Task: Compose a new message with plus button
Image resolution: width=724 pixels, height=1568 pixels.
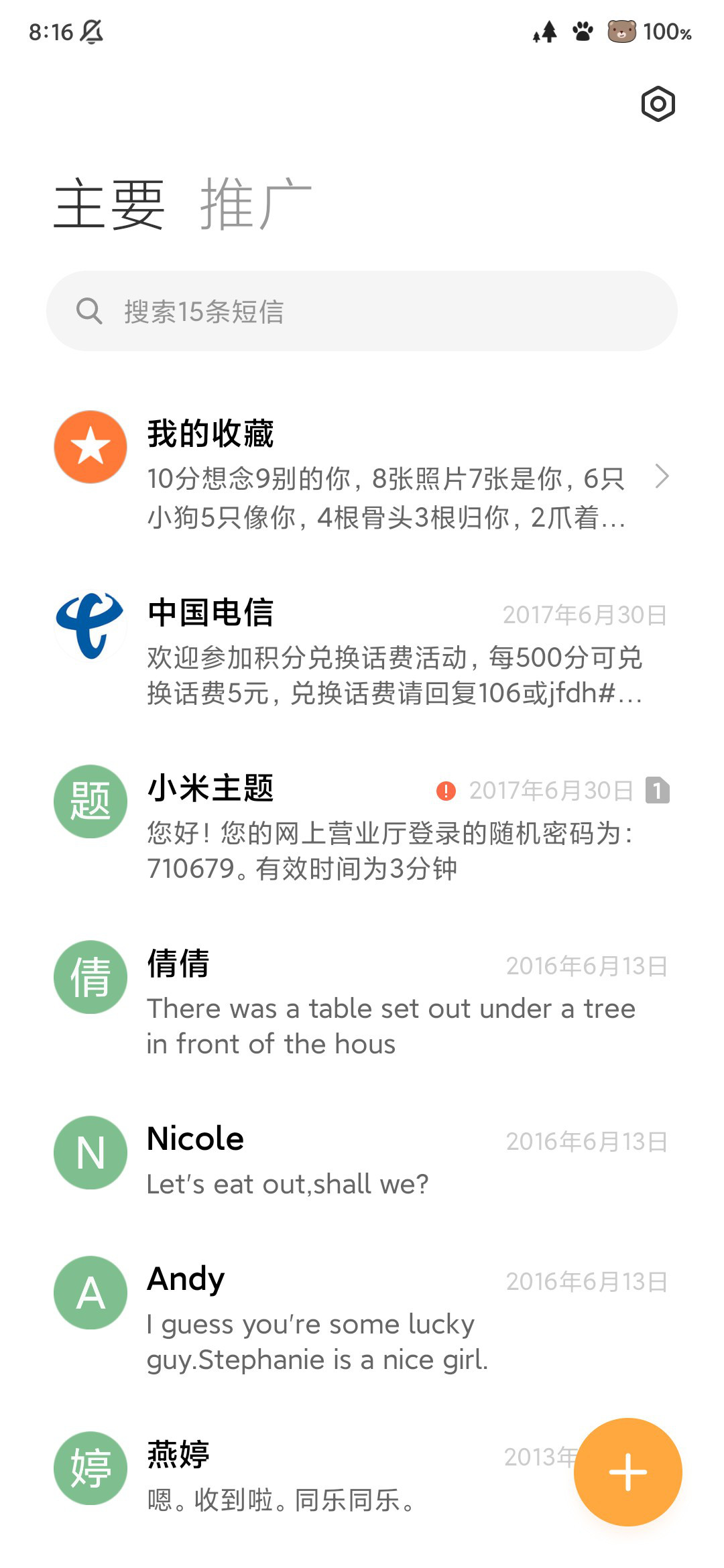Action: tap(628, 1472)
